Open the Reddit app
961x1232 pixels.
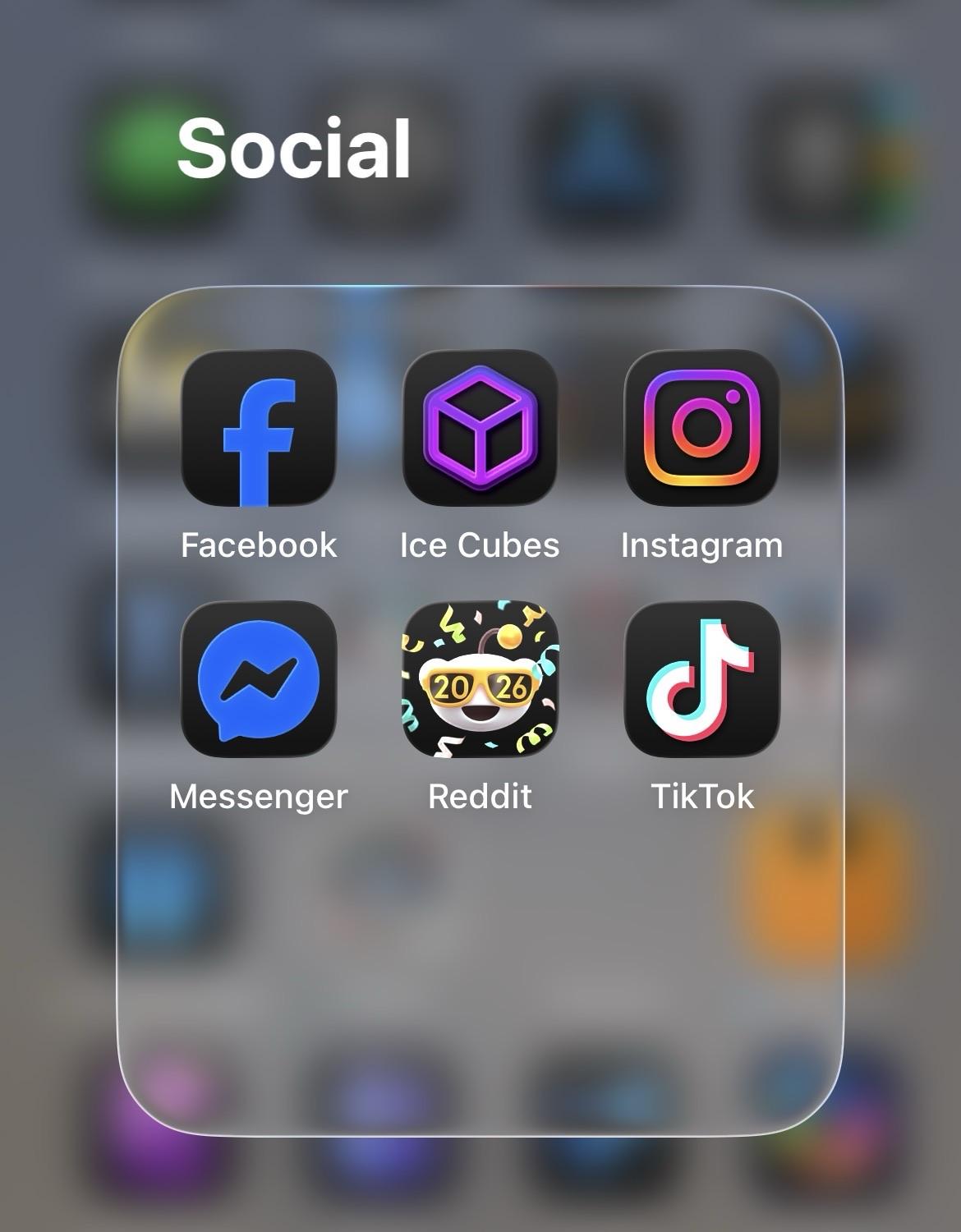click(x=480, y=678)
